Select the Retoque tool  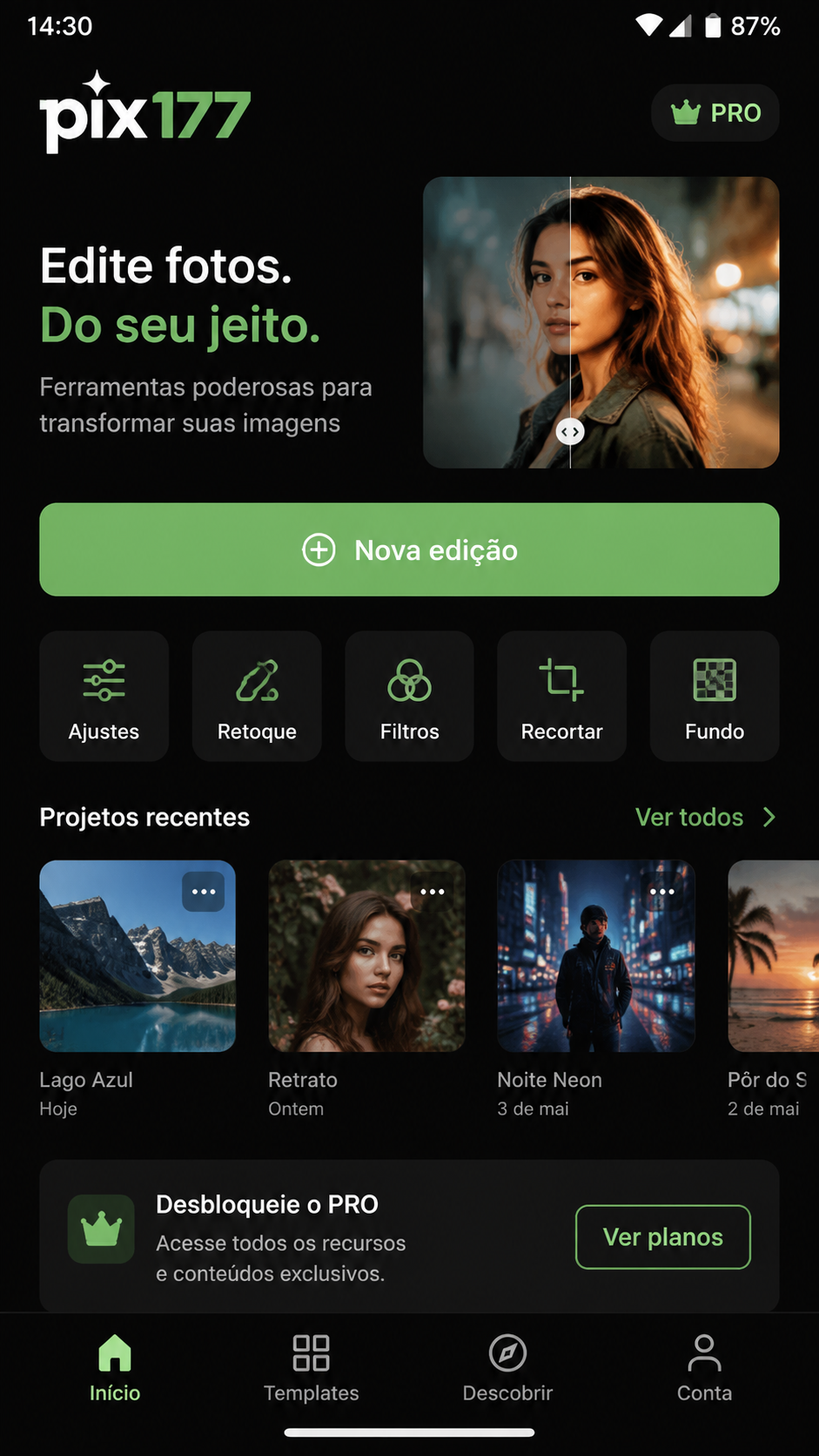pos(257,696)
